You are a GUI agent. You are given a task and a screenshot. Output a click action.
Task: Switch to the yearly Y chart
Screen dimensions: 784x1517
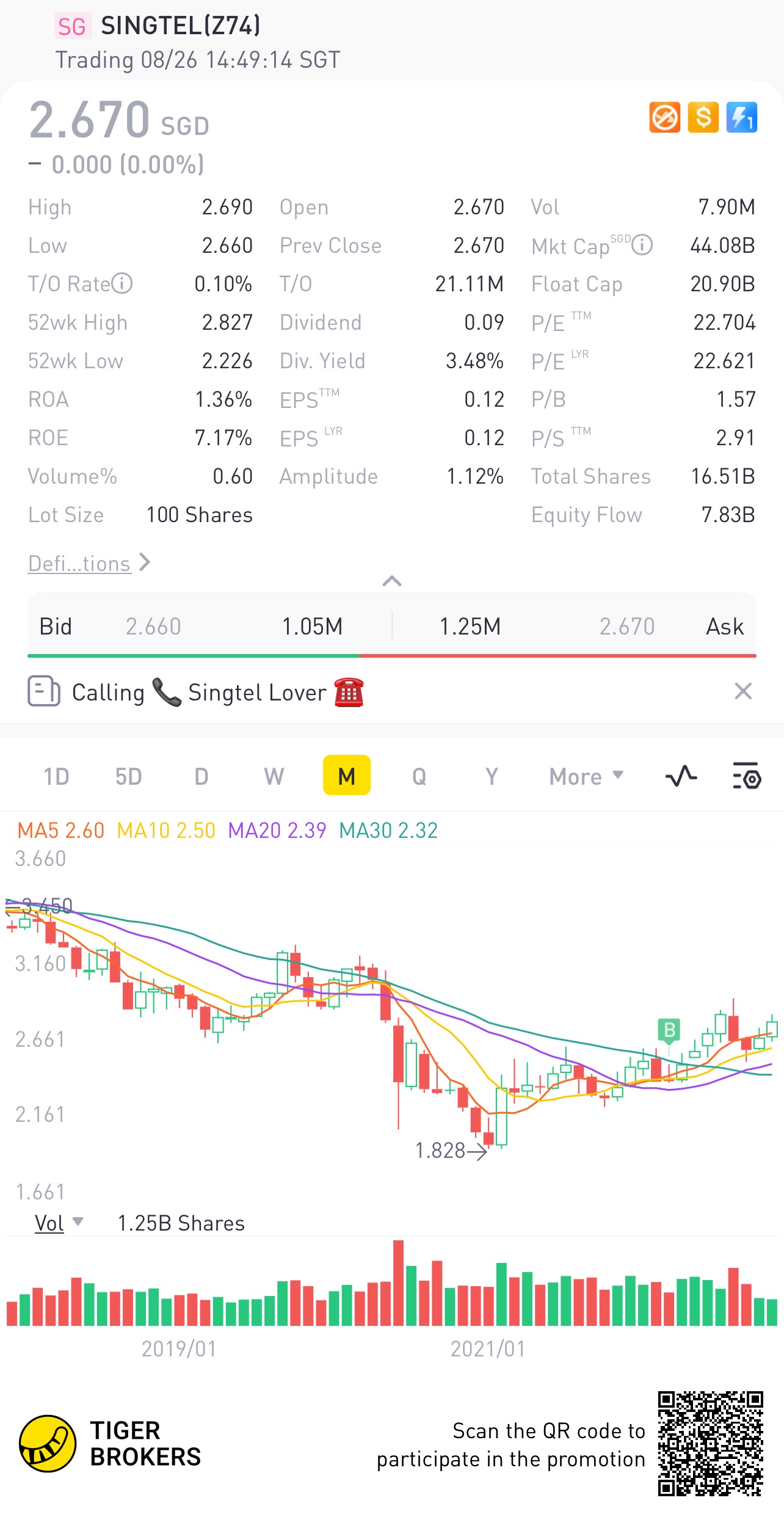[x=492, y=776]
